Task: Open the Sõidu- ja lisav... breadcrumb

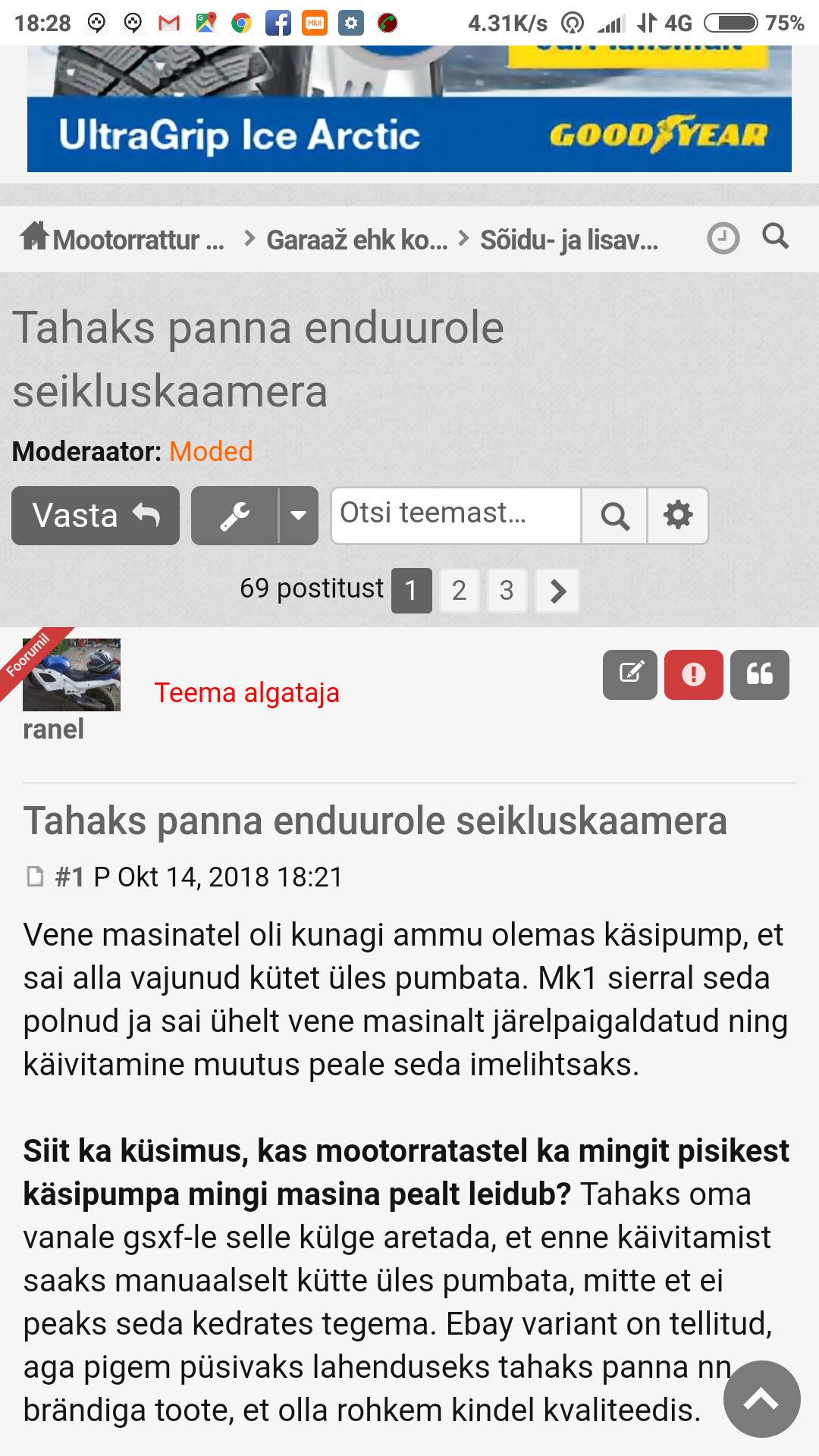Action: coord(570,240)
